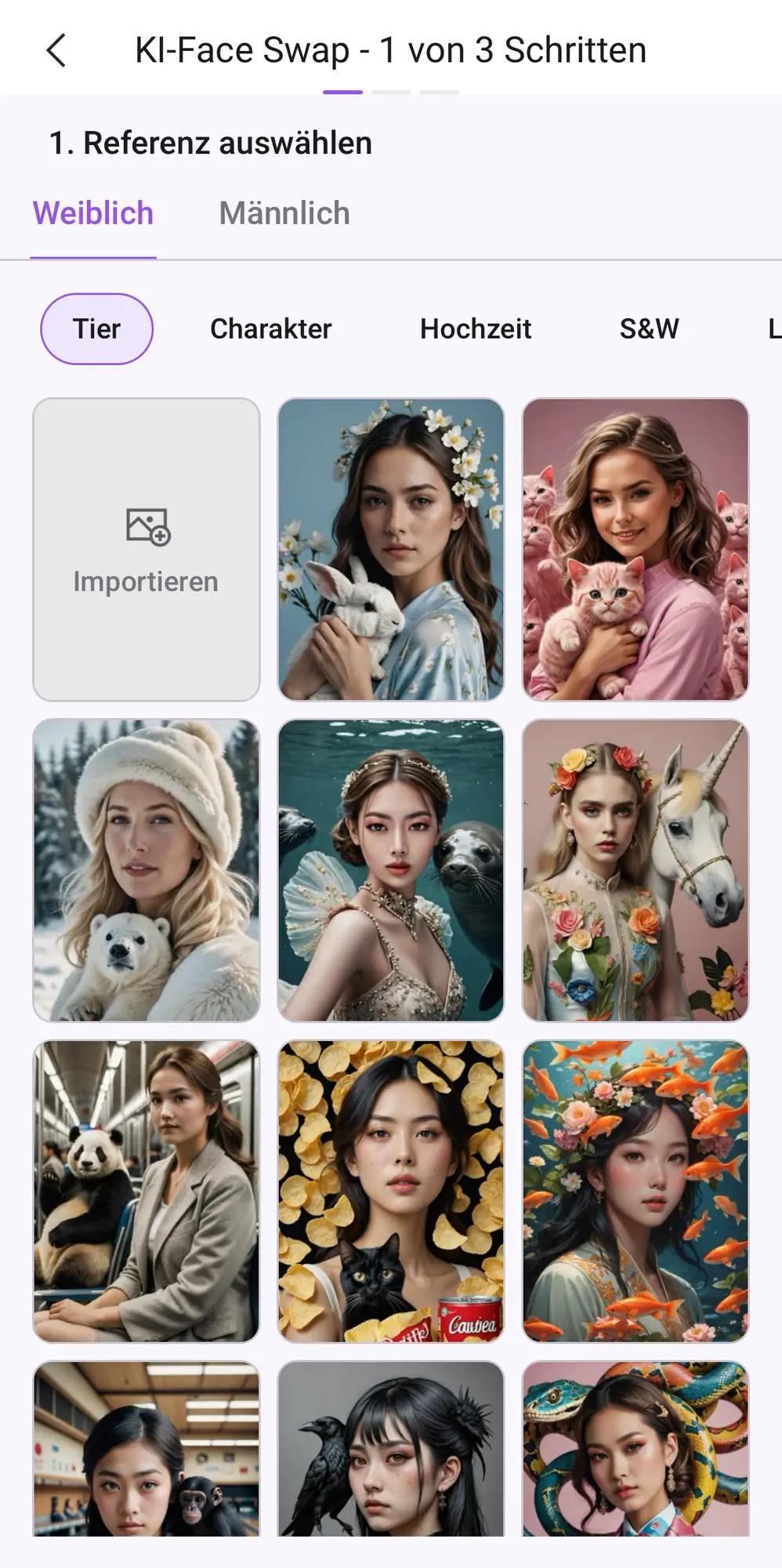This screenshot has height=1568, width=782.
Task: Choose the reference with the chimpanzee
Action: coord(147,1449)
